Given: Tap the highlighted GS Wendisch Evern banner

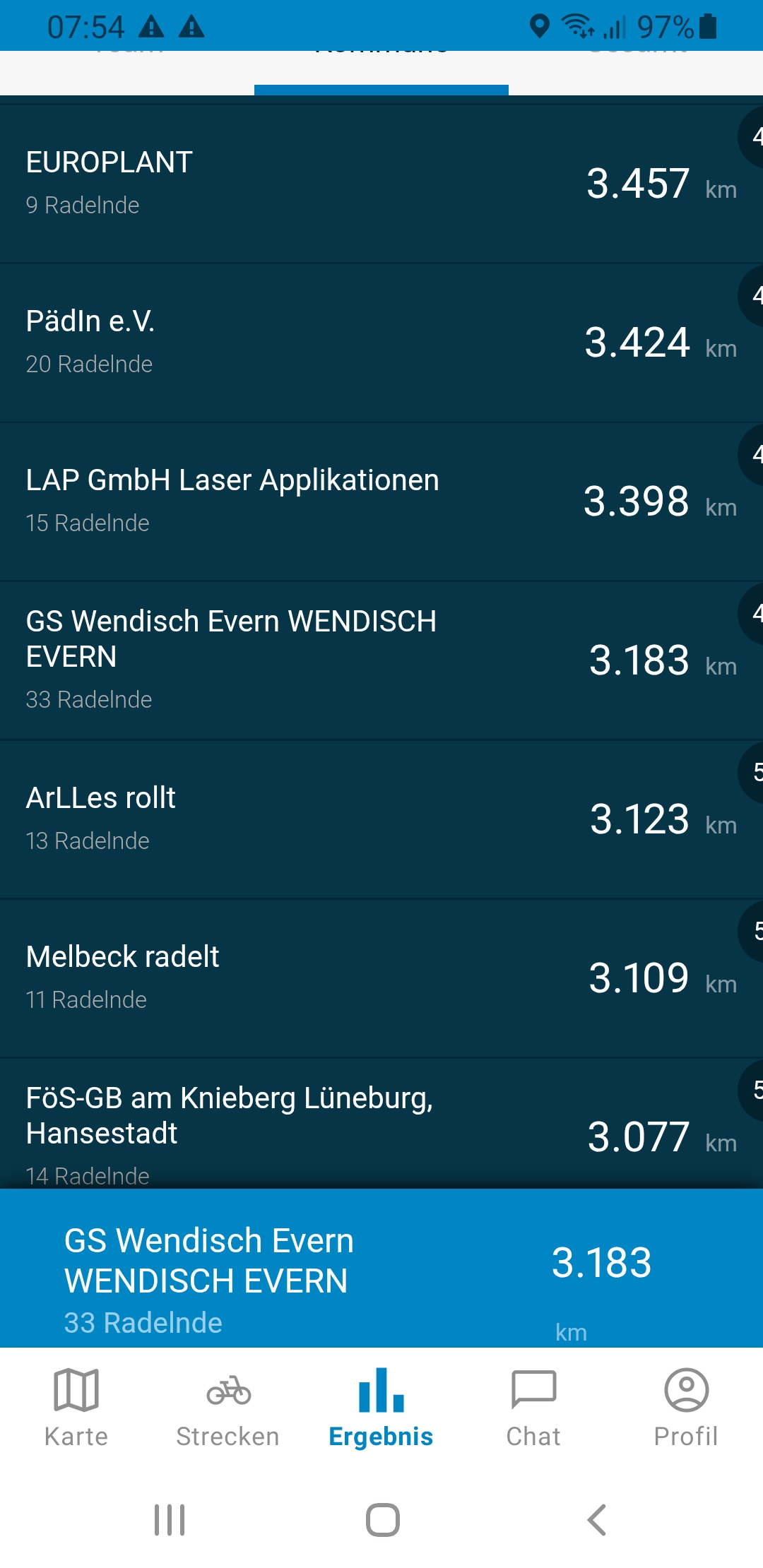Looking at the screenshot, I should (381, 1268).
